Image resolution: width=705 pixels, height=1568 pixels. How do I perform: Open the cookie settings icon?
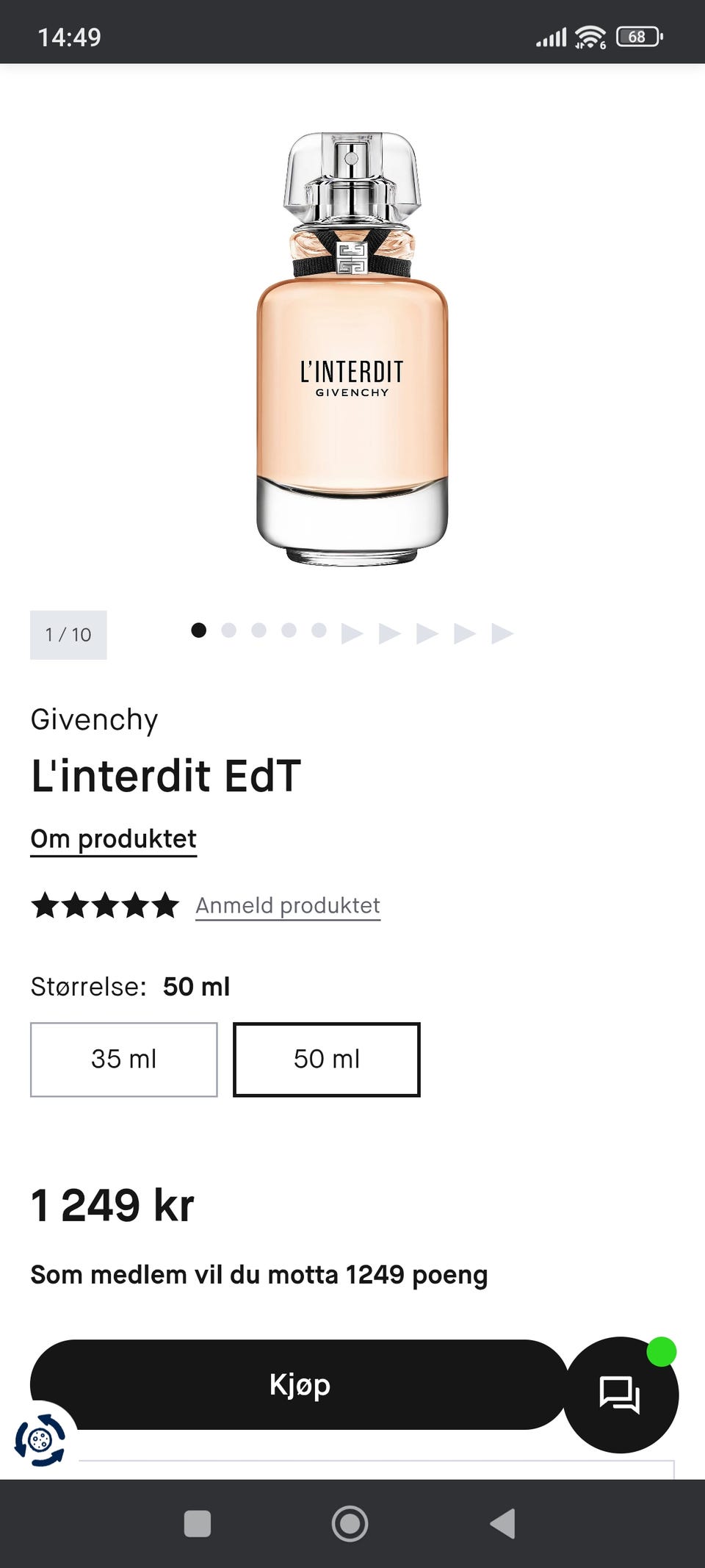40,1439
